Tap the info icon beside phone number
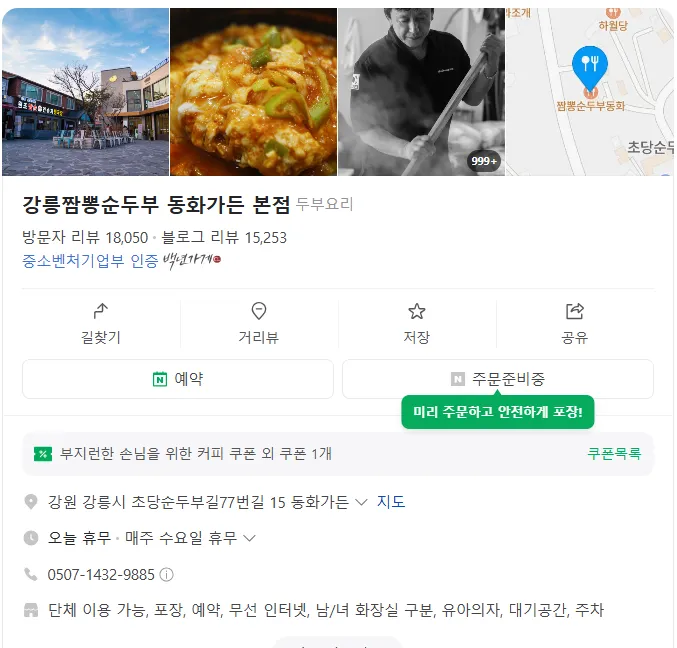 167,574
